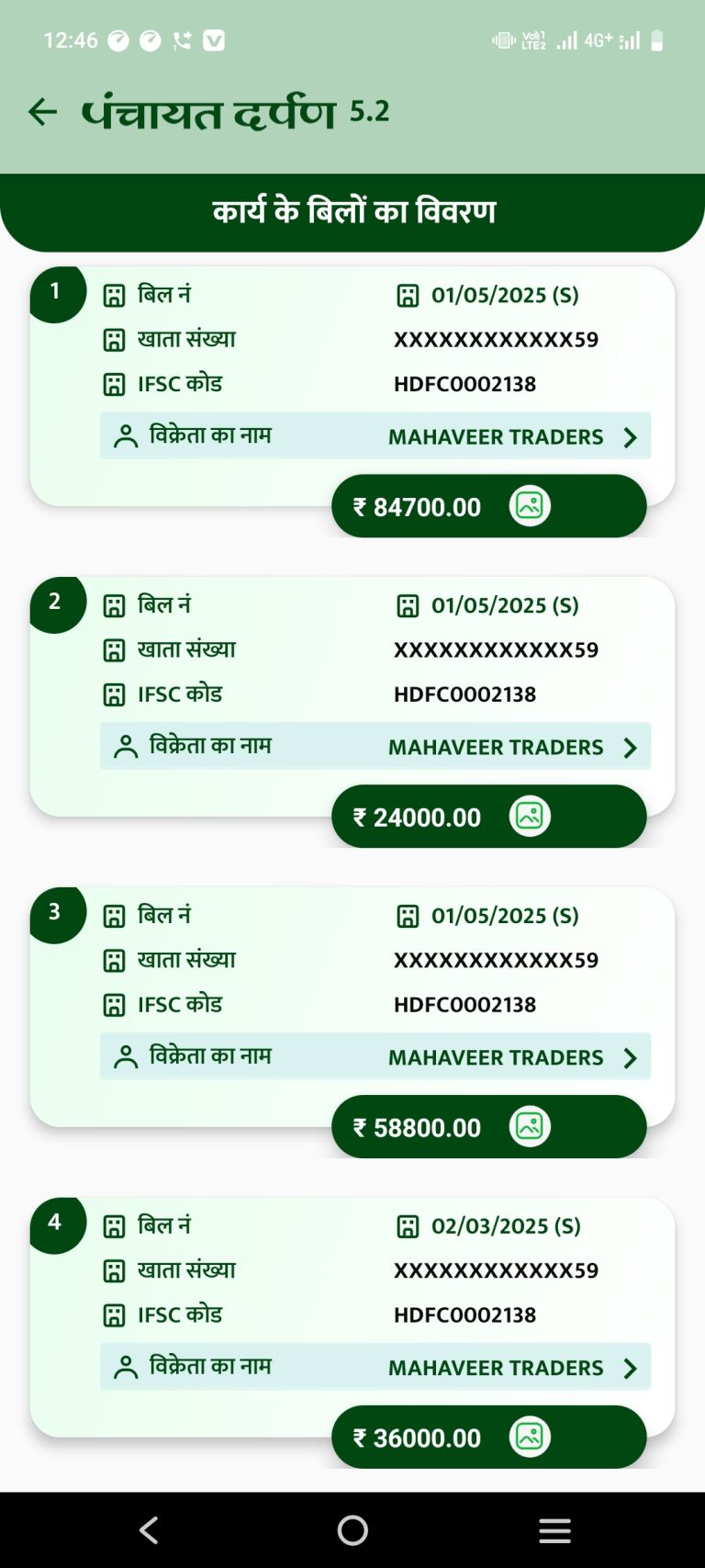This screenshot has width=705, height=1568.
Task: View bill image for ₹ 24000.00
Action: click(530, 817)
